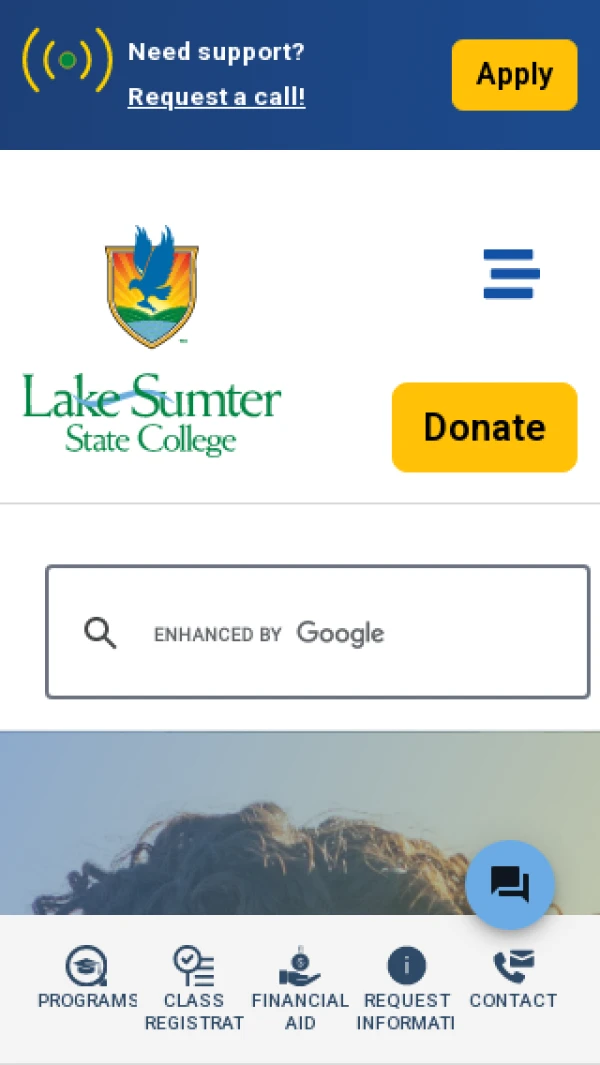The image size is (600, 1065).
Task: Tap the Donate button
Action: (484, 427)
